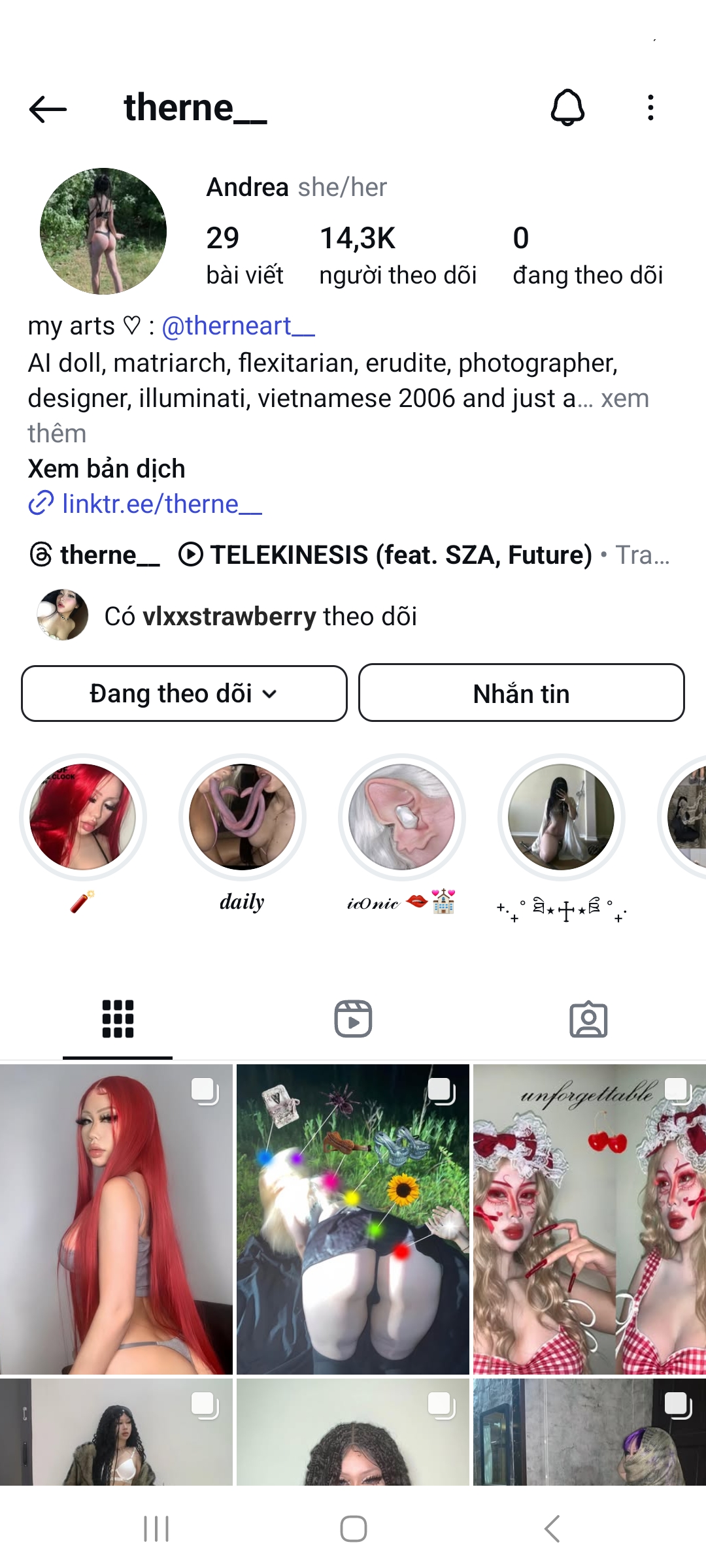Tap the system home button
The height and width of the screenshot is (1568, 706).
point(353,1529)
